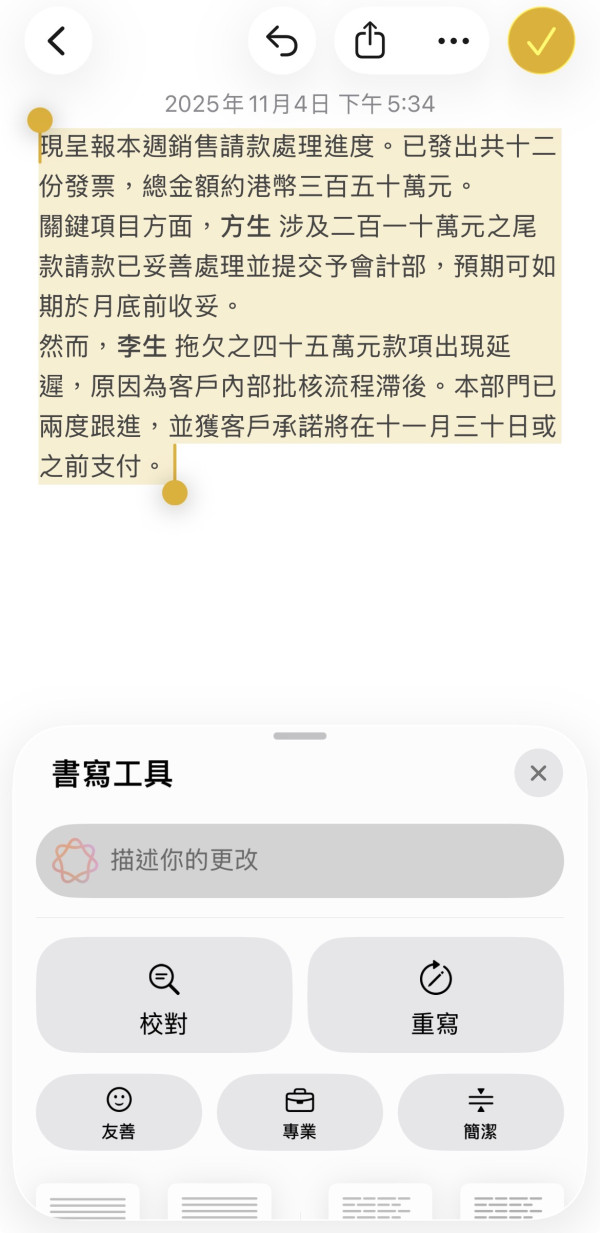Close the 書寫工具 panel

538,773
